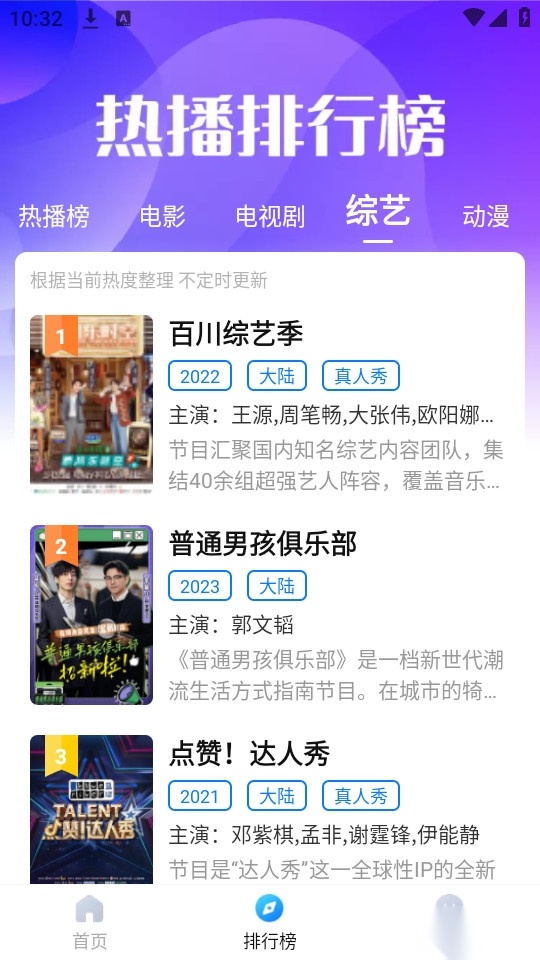Switch to the 电影 tab
The width and height of the screenshot is (540, 960).
pyautogui.click(x=162, y=217)
